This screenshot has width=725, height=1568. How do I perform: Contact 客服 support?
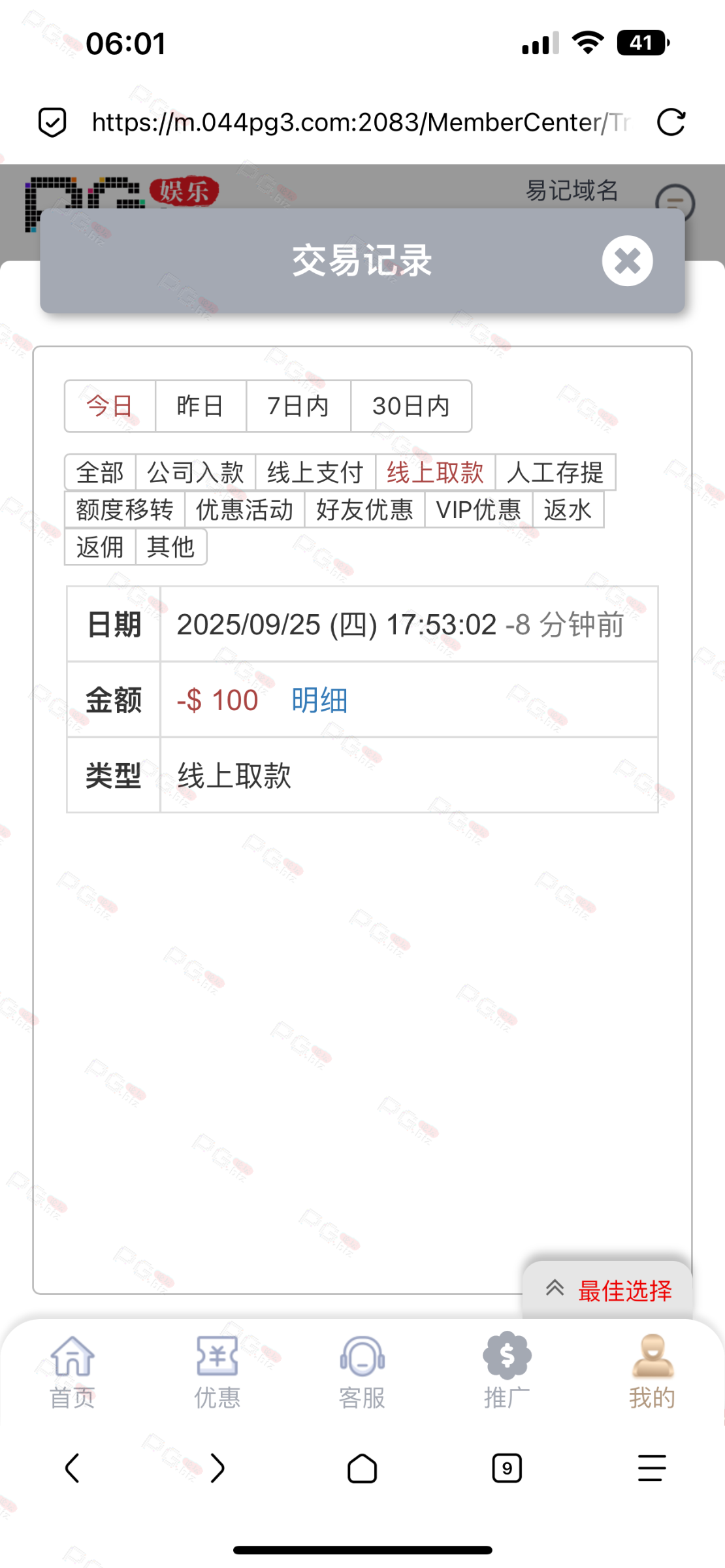(x=362, y=1372)
